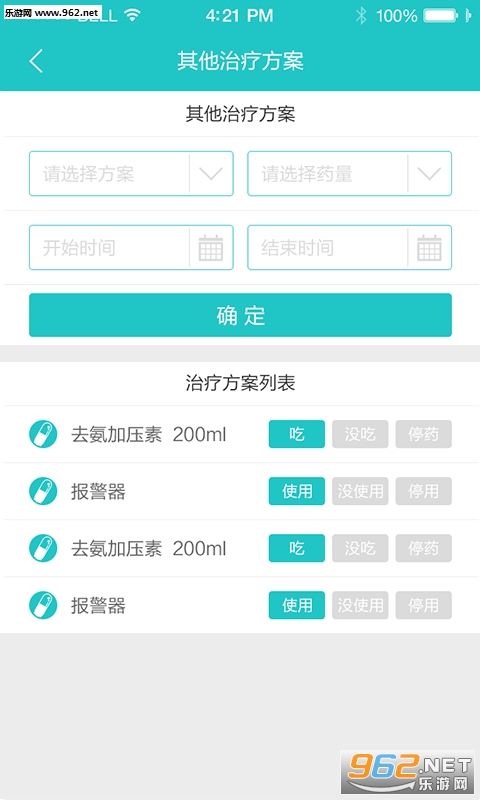Expand the 请选择药量 dosage dropdown
480x800 pixels.
[349, 173]
